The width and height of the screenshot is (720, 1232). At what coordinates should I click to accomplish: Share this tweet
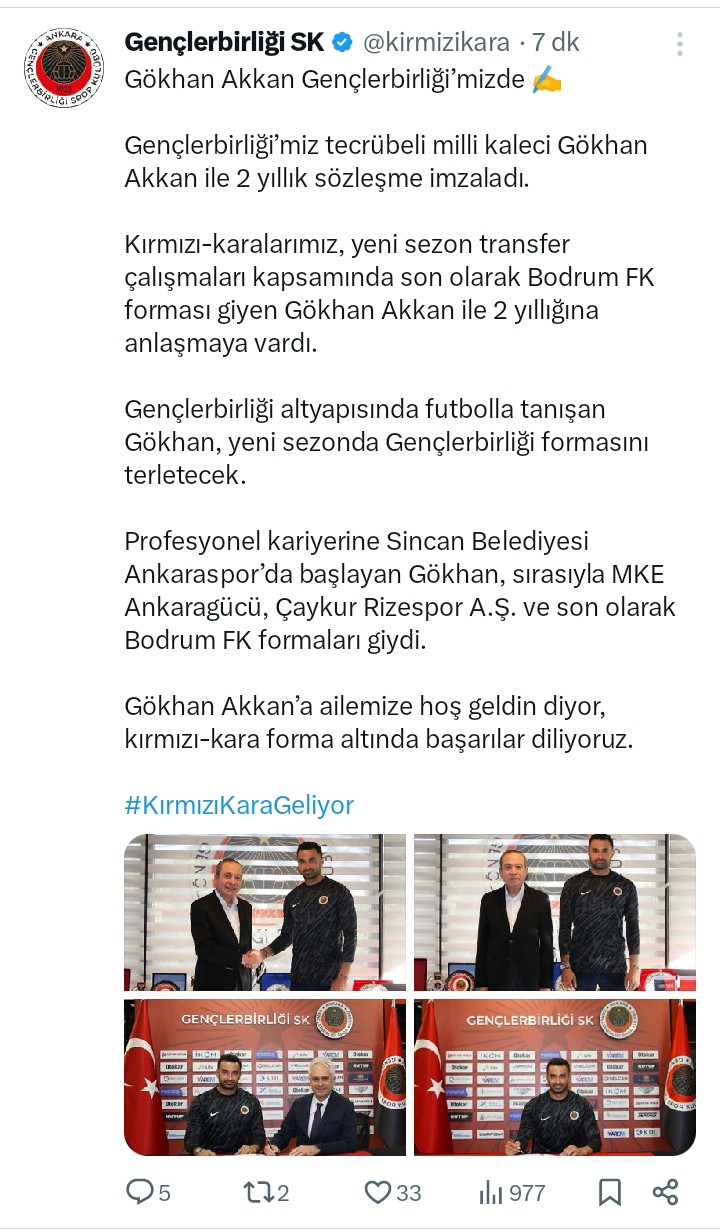666,1192
